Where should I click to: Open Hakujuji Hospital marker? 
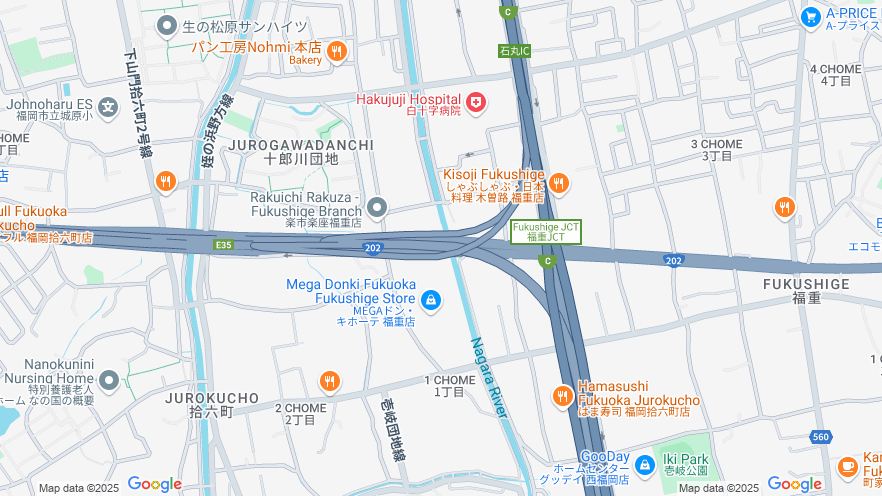point(476,102)
